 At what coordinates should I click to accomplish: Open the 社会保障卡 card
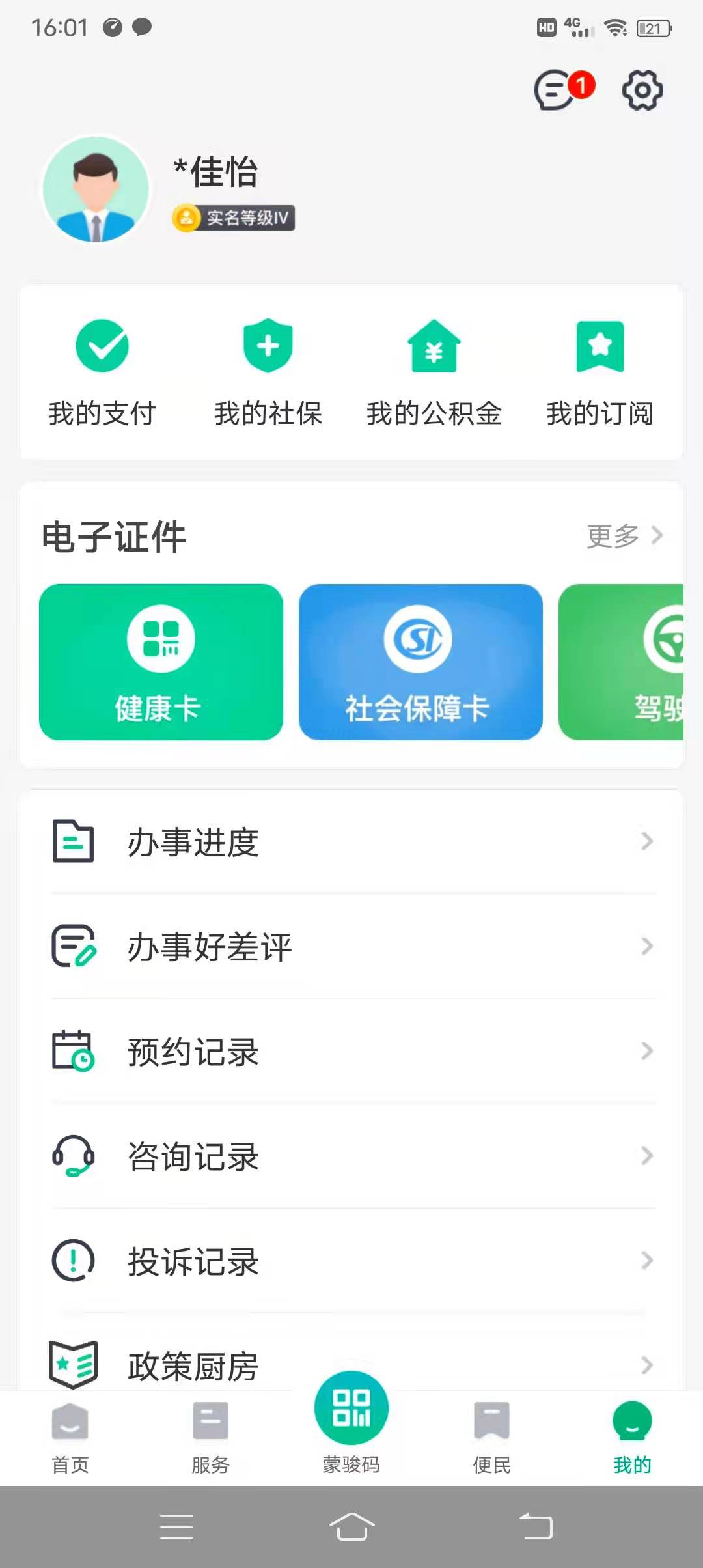tap(420, 662)
